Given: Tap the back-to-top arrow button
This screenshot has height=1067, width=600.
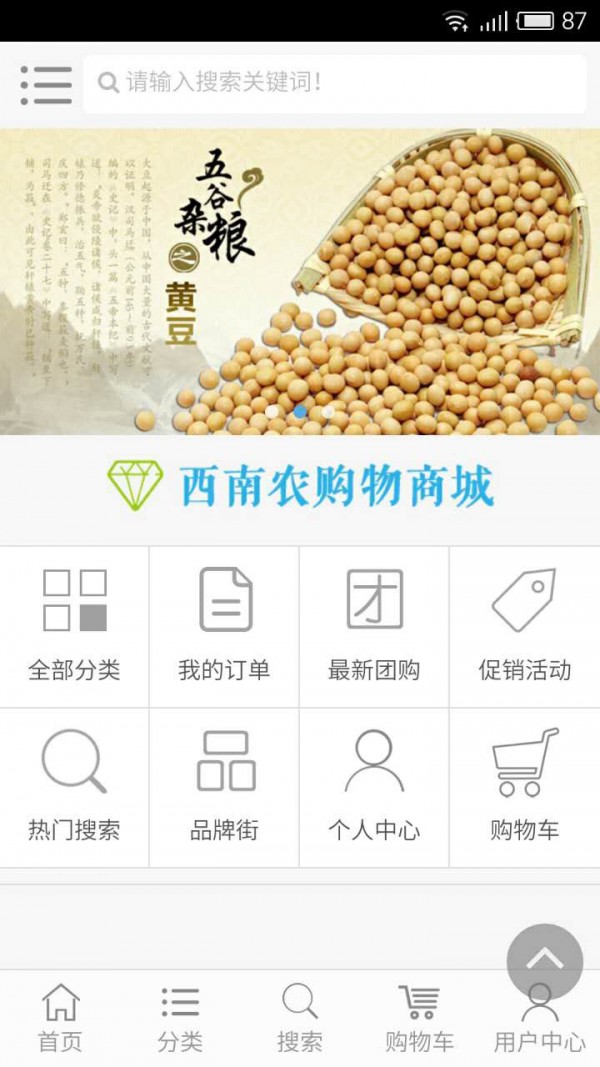Looking at the screenshot, I should coord(544,961).
